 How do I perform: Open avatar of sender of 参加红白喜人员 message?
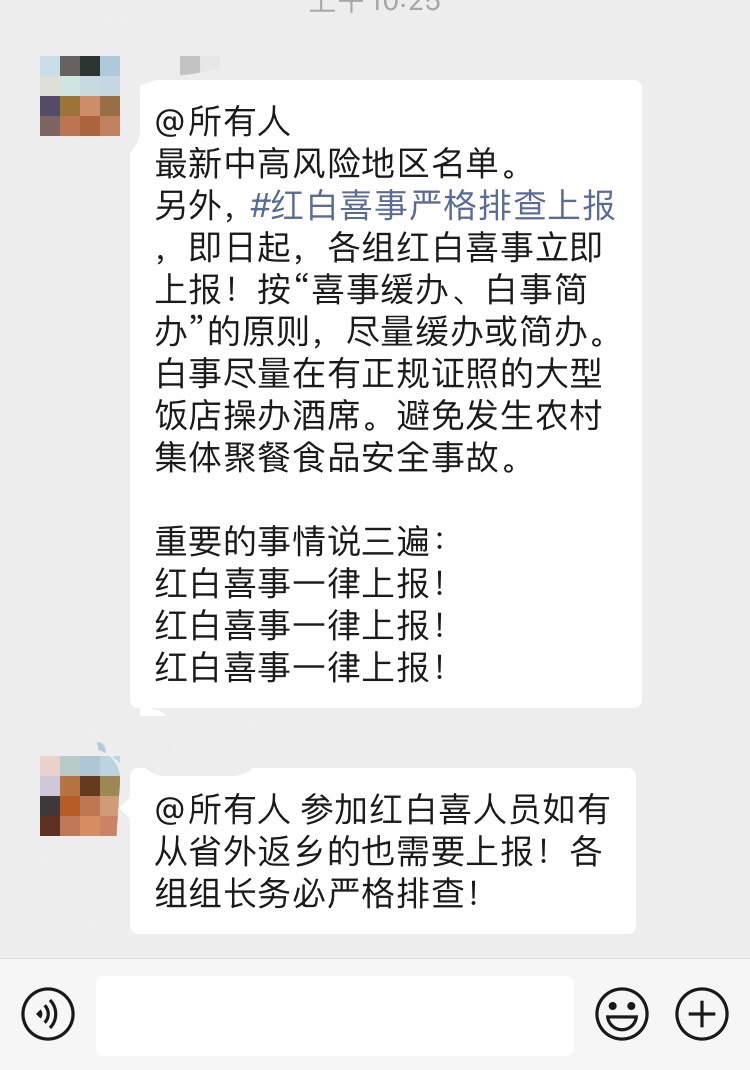point(80,796)
